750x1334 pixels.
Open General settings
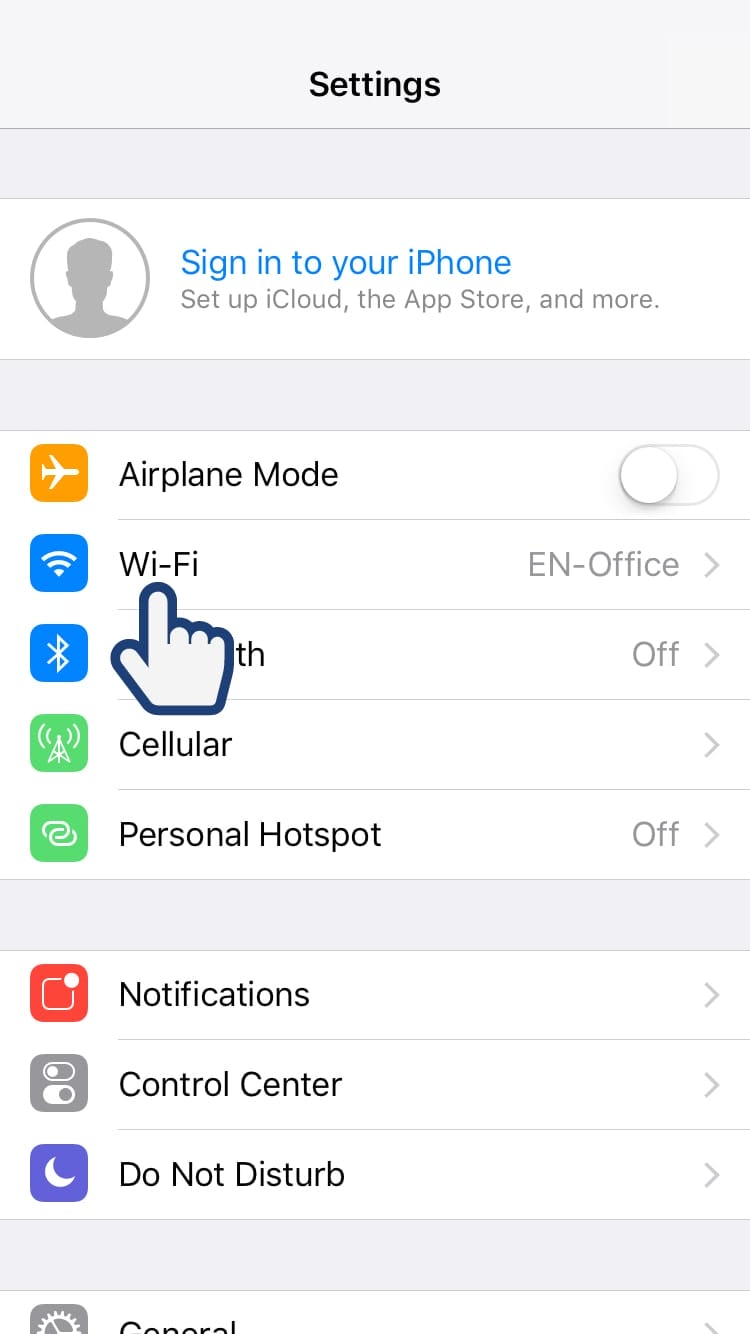pos(375,1320)
